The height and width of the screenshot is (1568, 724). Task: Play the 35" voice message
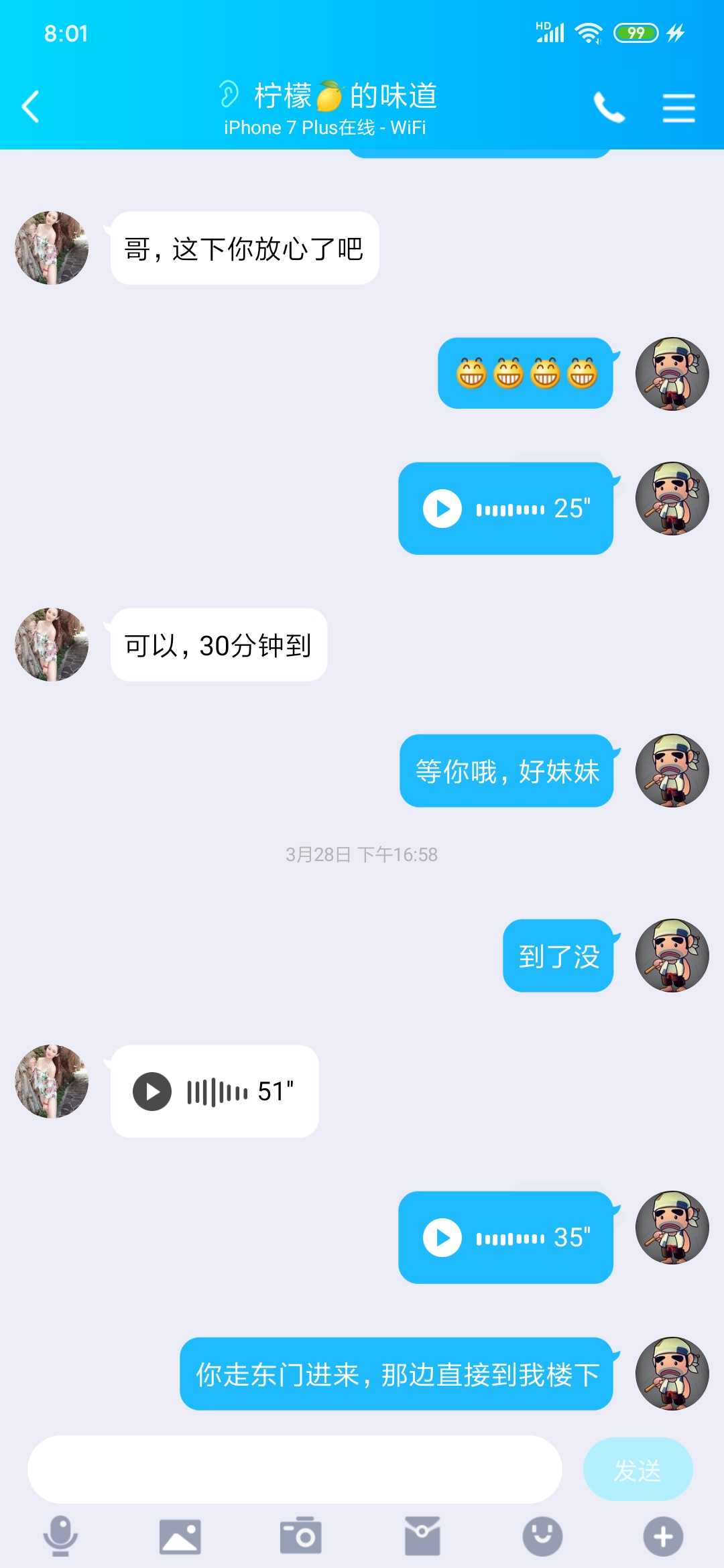[x=442, y=1238]
